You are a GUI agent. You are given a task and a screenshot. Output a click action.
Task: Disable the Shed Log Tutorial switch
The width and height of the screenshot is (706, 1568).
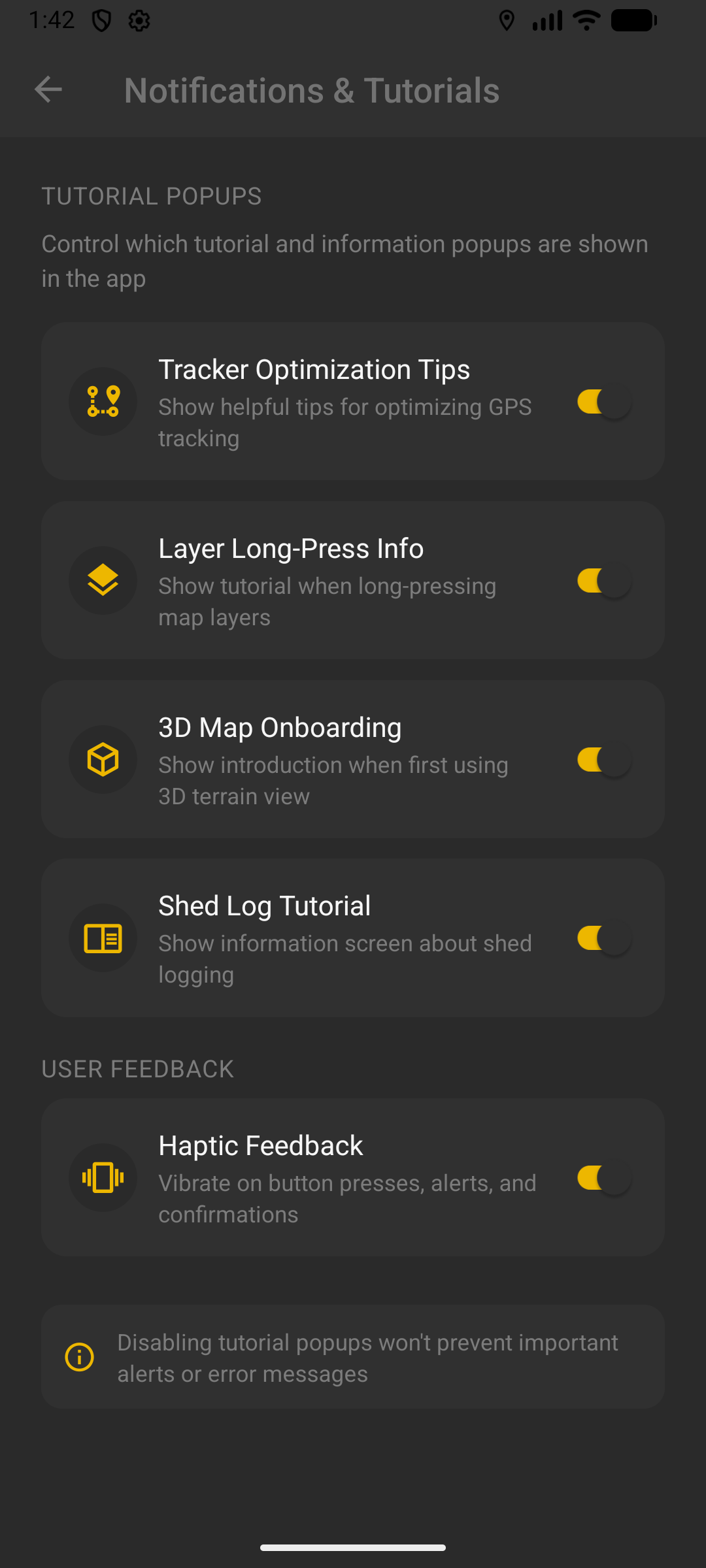tap(603, 938)
